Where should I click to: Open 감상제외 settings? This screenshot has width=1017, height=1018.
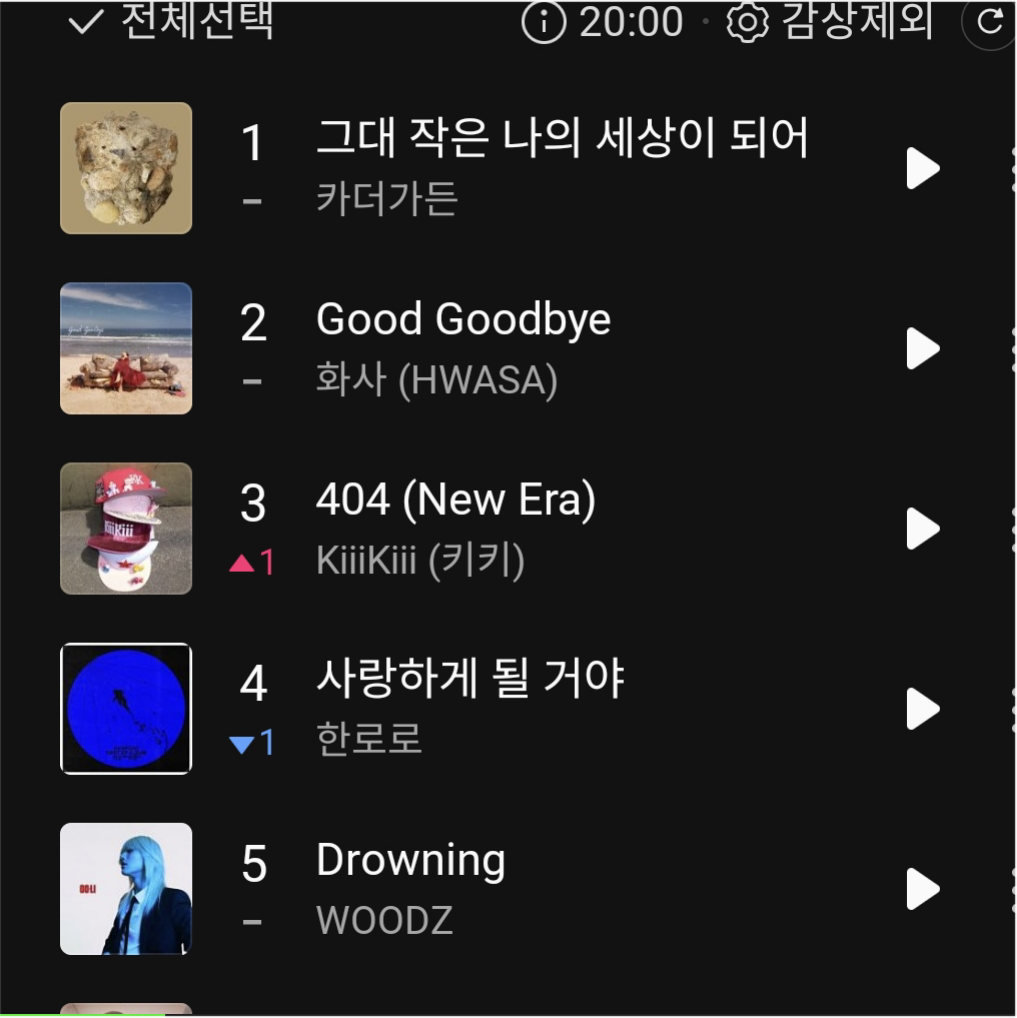point(830,21)
